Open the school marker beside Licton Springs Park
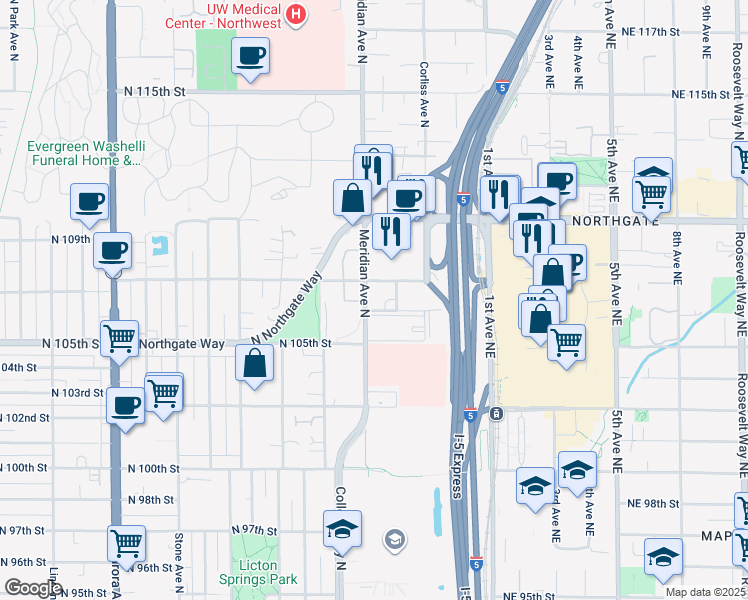 coord(343,530)
